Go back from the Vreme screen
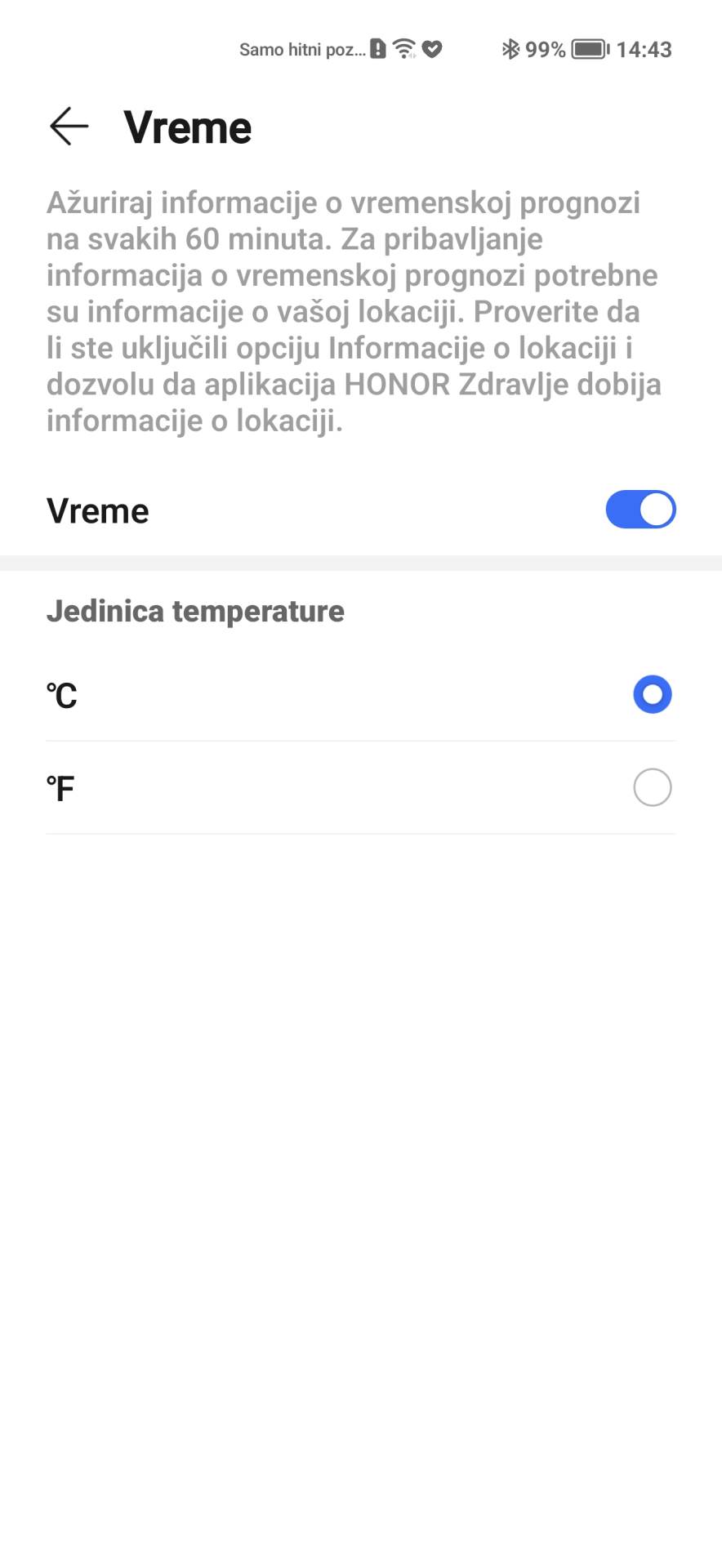Image resolution: width=722 pixels, height=1568 pixels. 69,127
